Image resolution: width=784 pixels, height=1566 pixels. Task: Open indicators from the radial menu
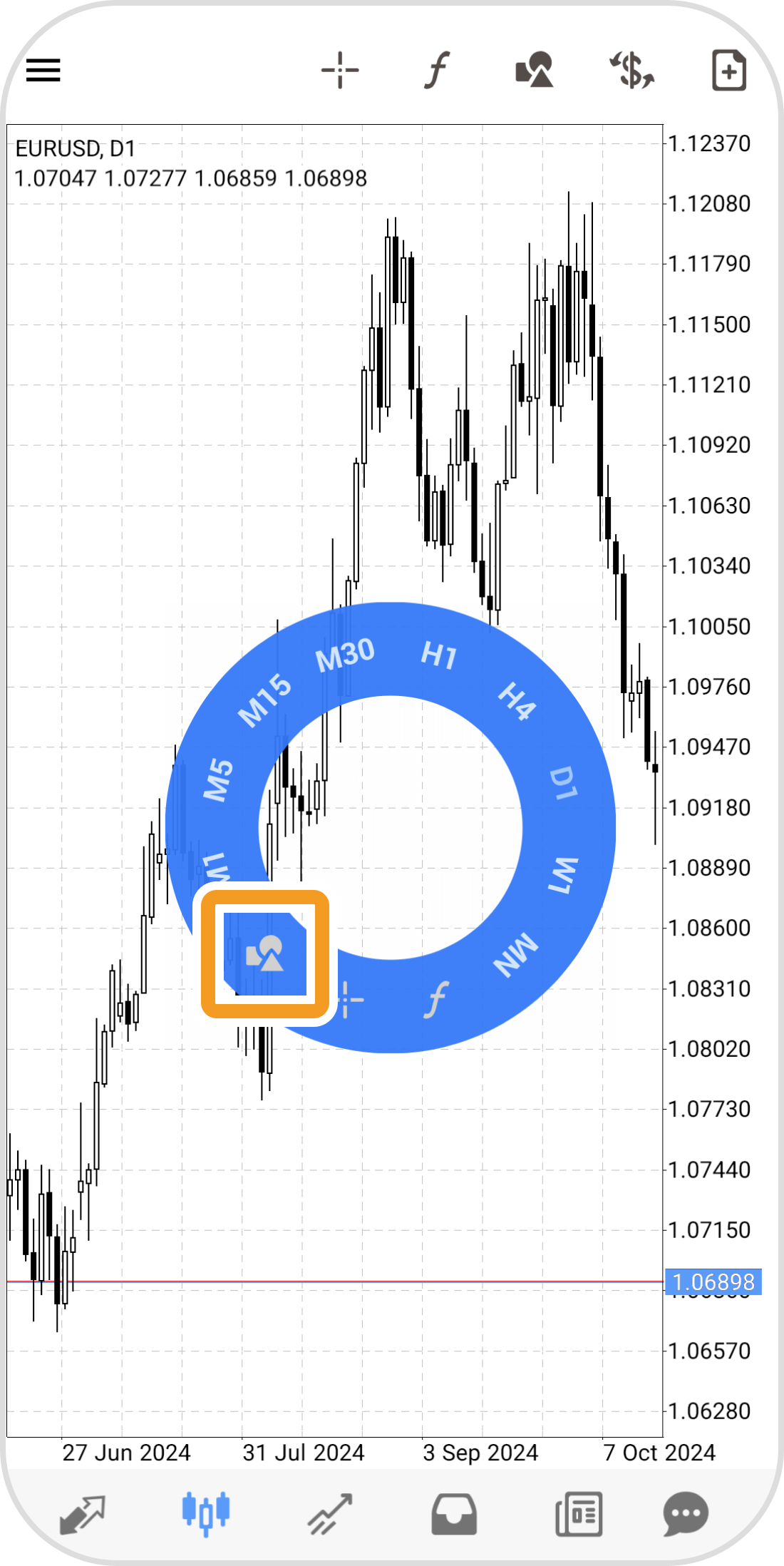(x=436, y=999)
